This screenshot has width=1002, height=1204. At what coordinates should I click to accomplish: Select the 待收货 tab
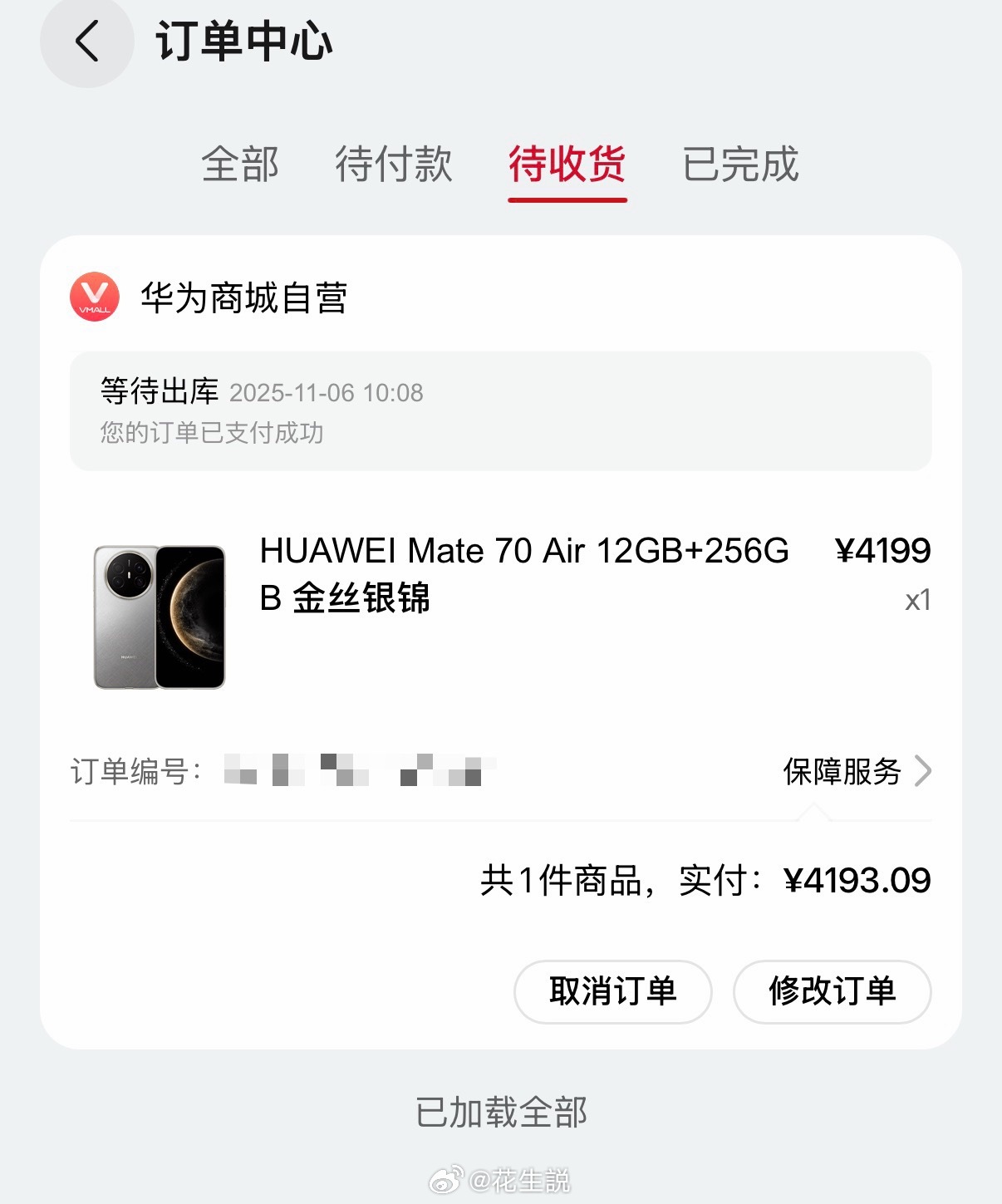567,165
